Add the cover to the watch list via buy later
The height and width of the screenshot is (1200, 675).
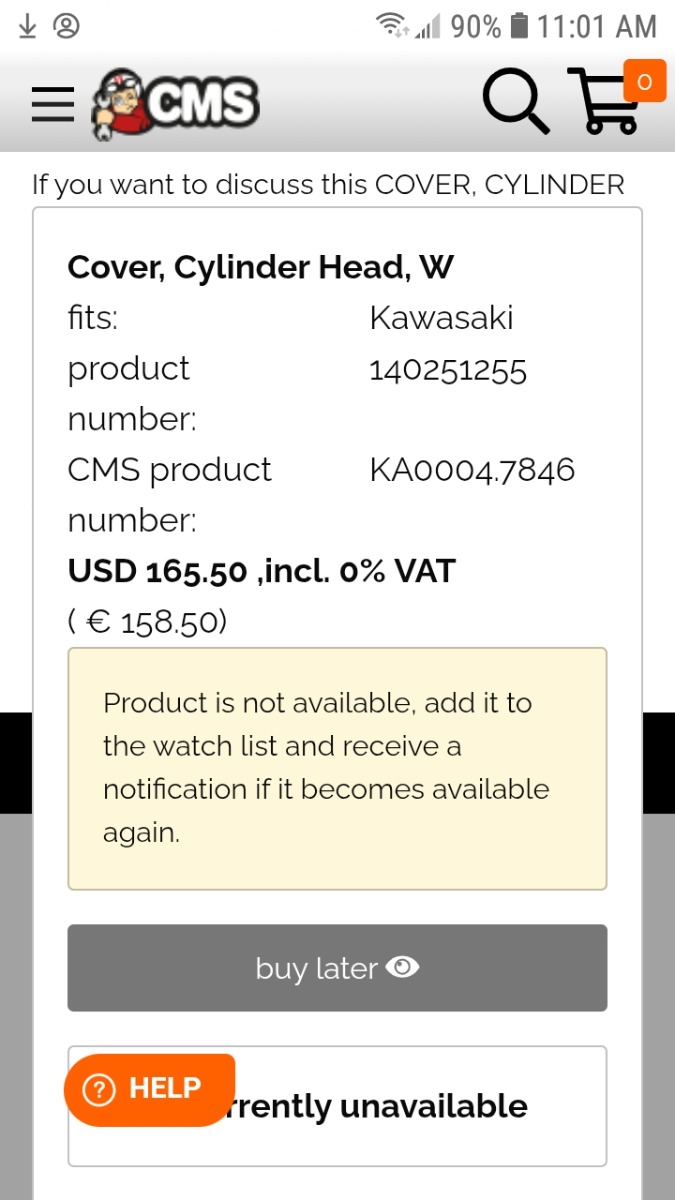click(337, 968)
